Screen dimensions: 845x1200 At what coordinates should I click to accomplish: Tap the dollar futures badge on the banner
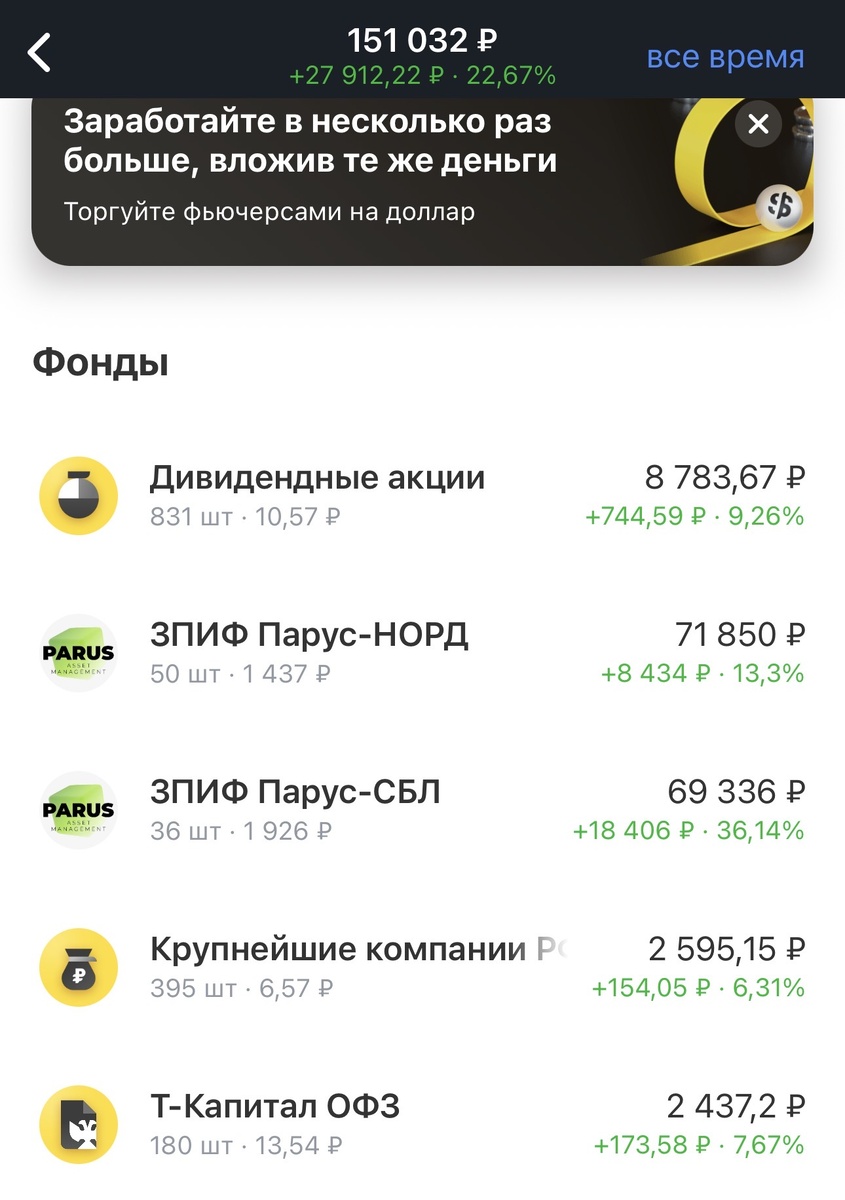778,207
